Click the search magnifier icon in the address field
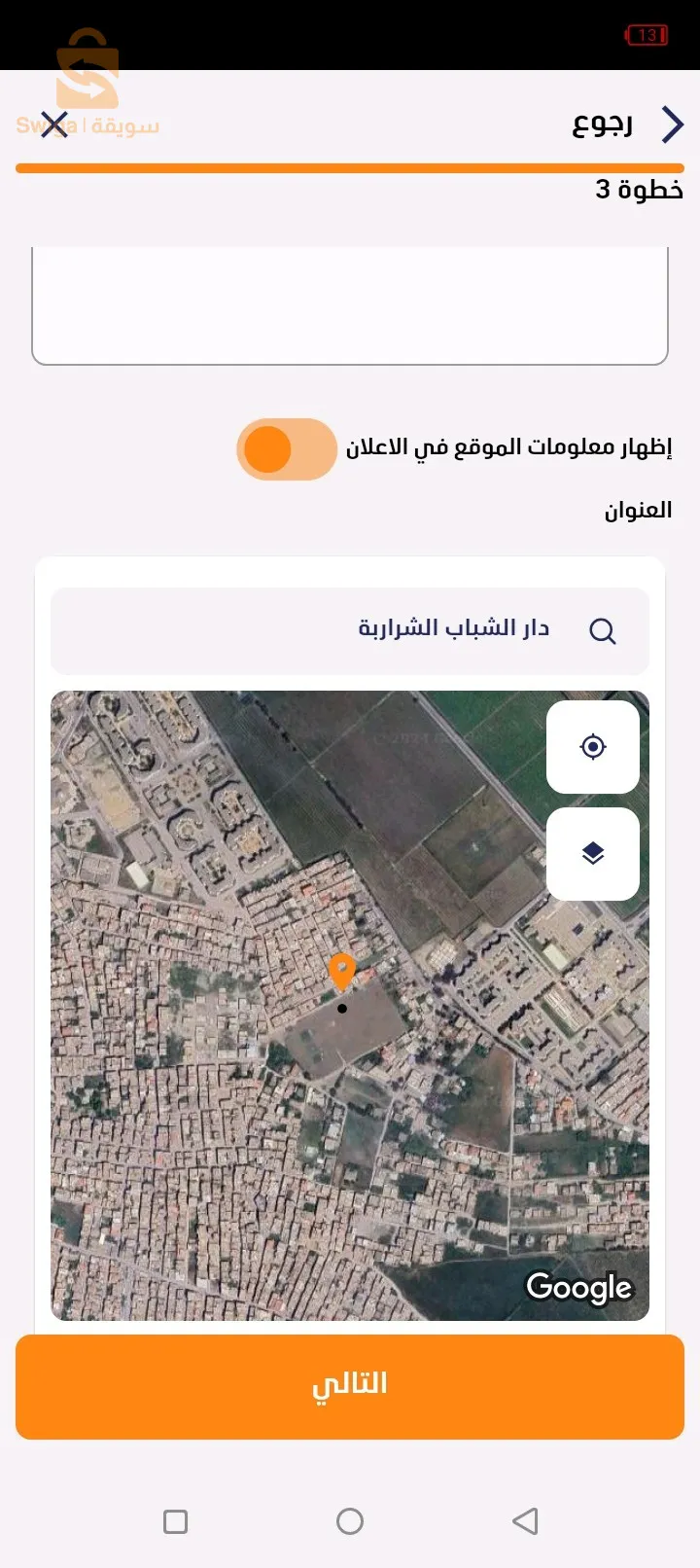700x1568 pixels. pos(603,630)
